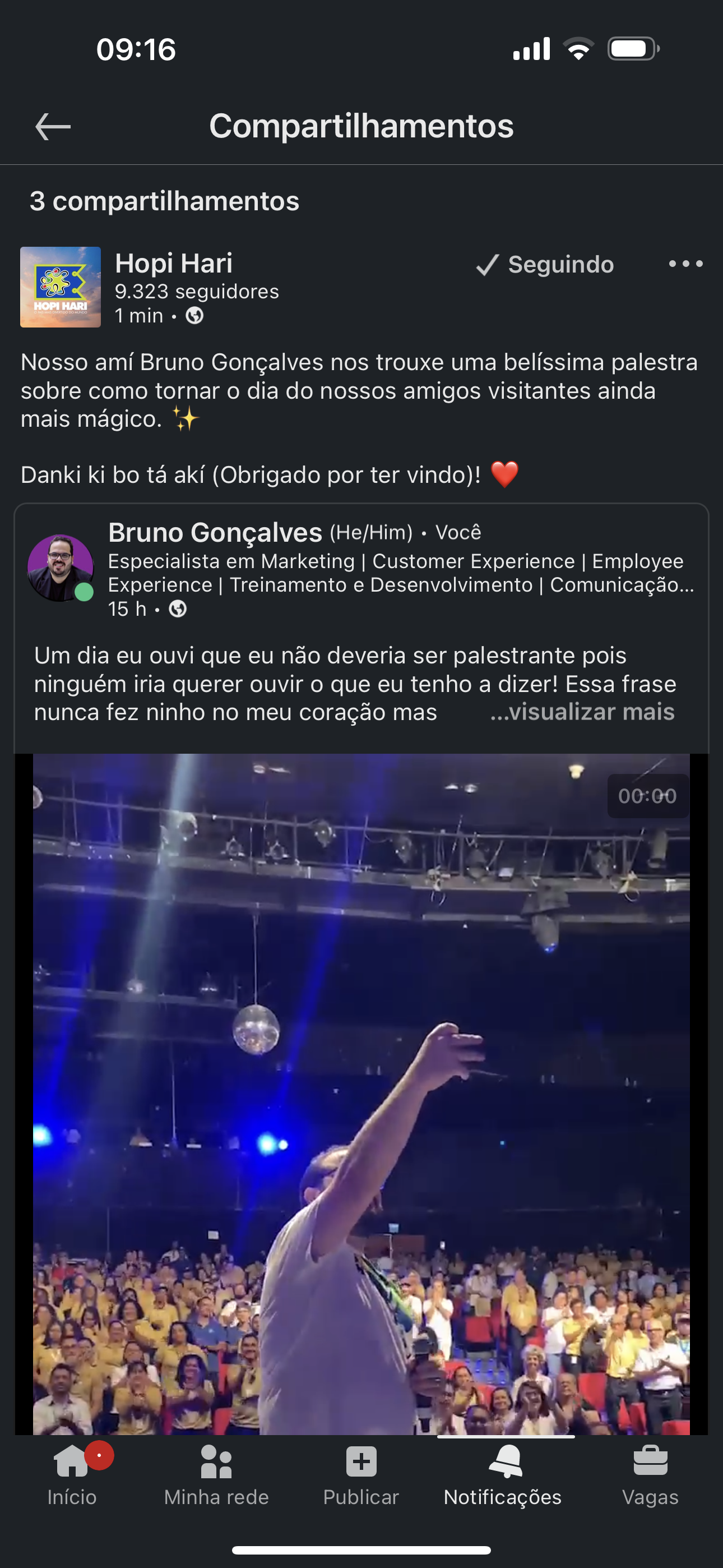View Bruno Gonçalves' profile picture
Screen dimensions: 723x1568
tap(61, 568)
